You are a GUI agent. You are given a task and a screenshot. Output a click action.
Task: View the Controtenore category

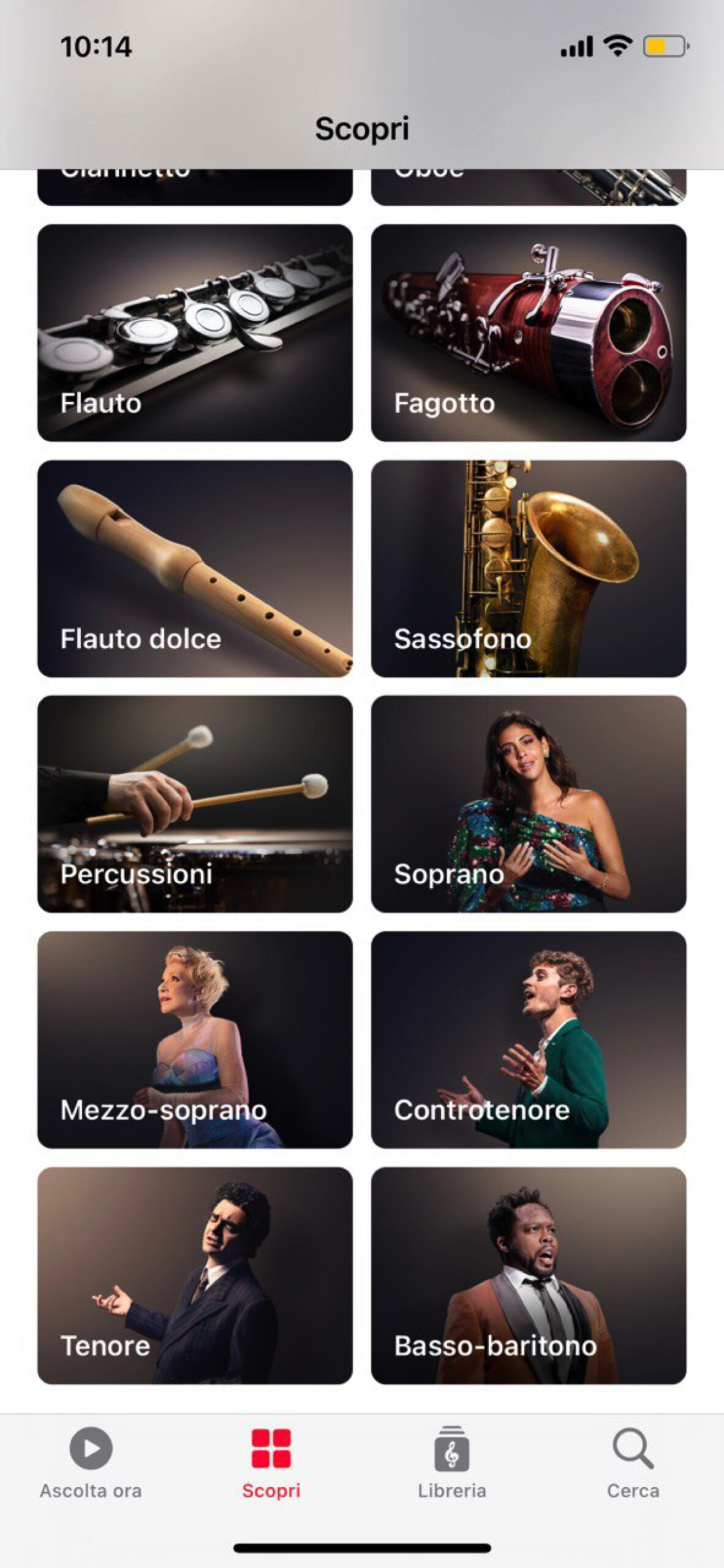[x=529, y=1039]
